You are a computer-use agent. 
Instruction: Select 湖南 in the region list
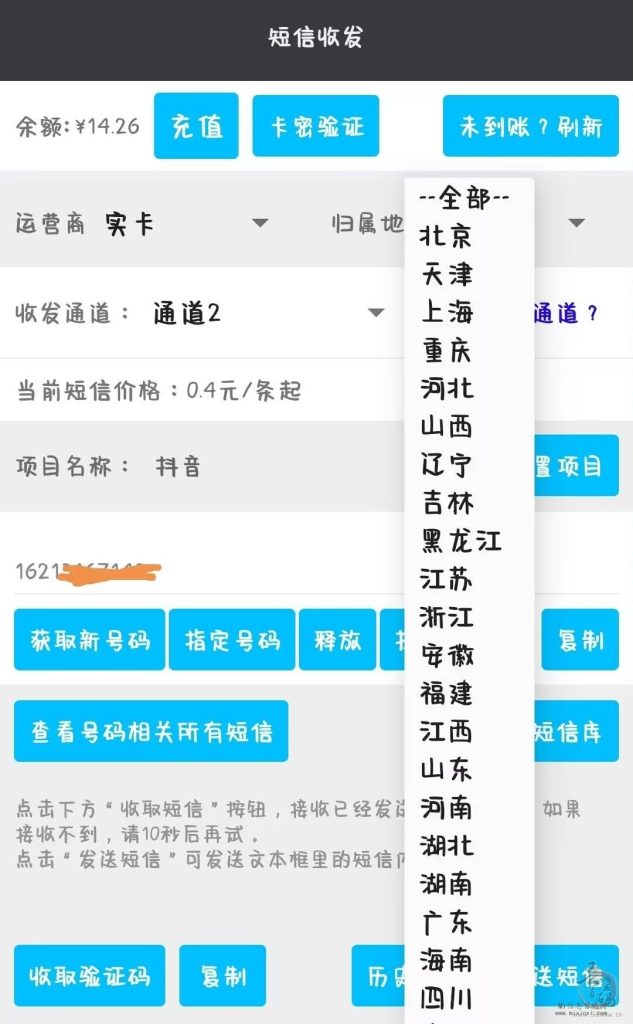point(446,884)
